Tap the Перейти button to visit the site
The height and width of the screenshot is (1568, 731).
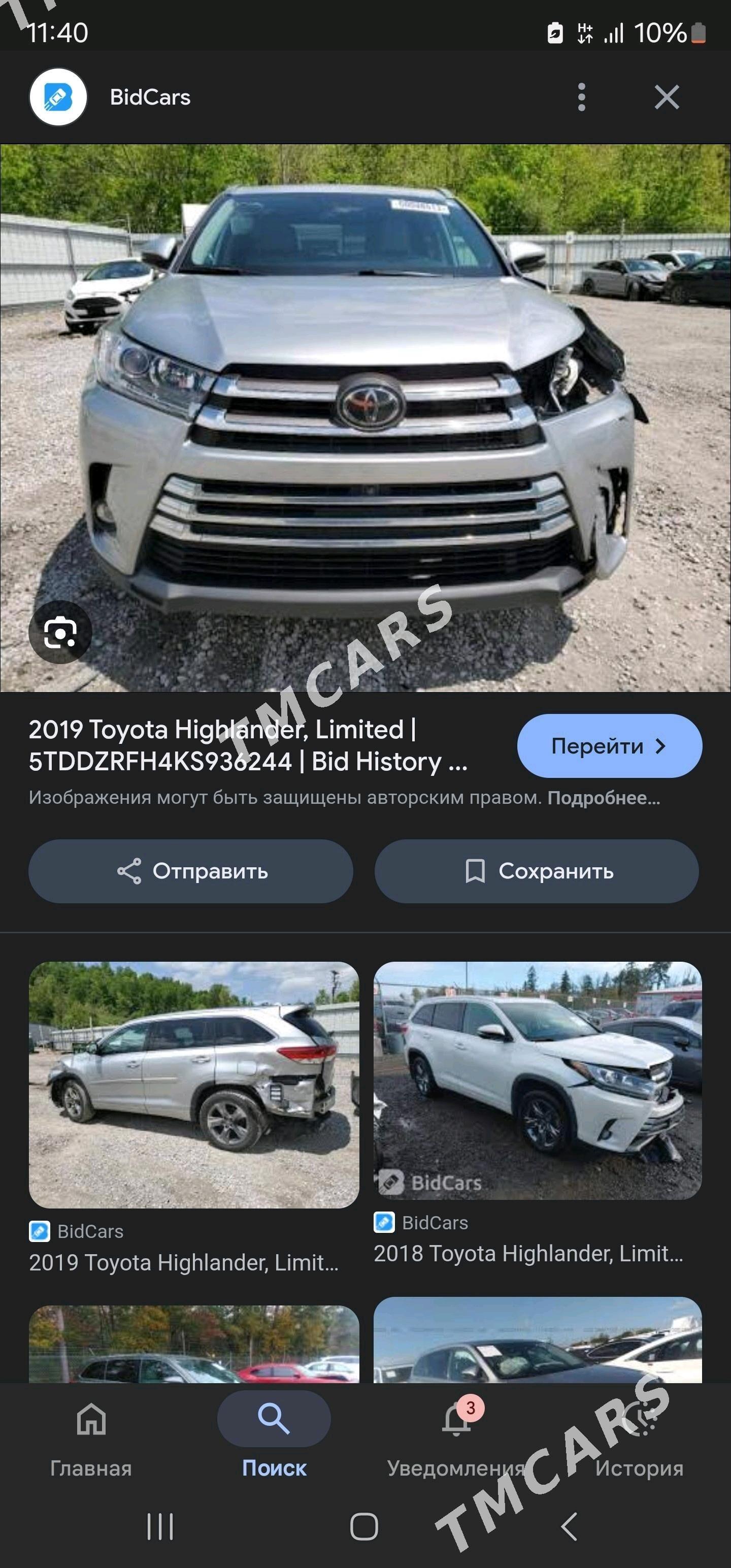[609, 745]
